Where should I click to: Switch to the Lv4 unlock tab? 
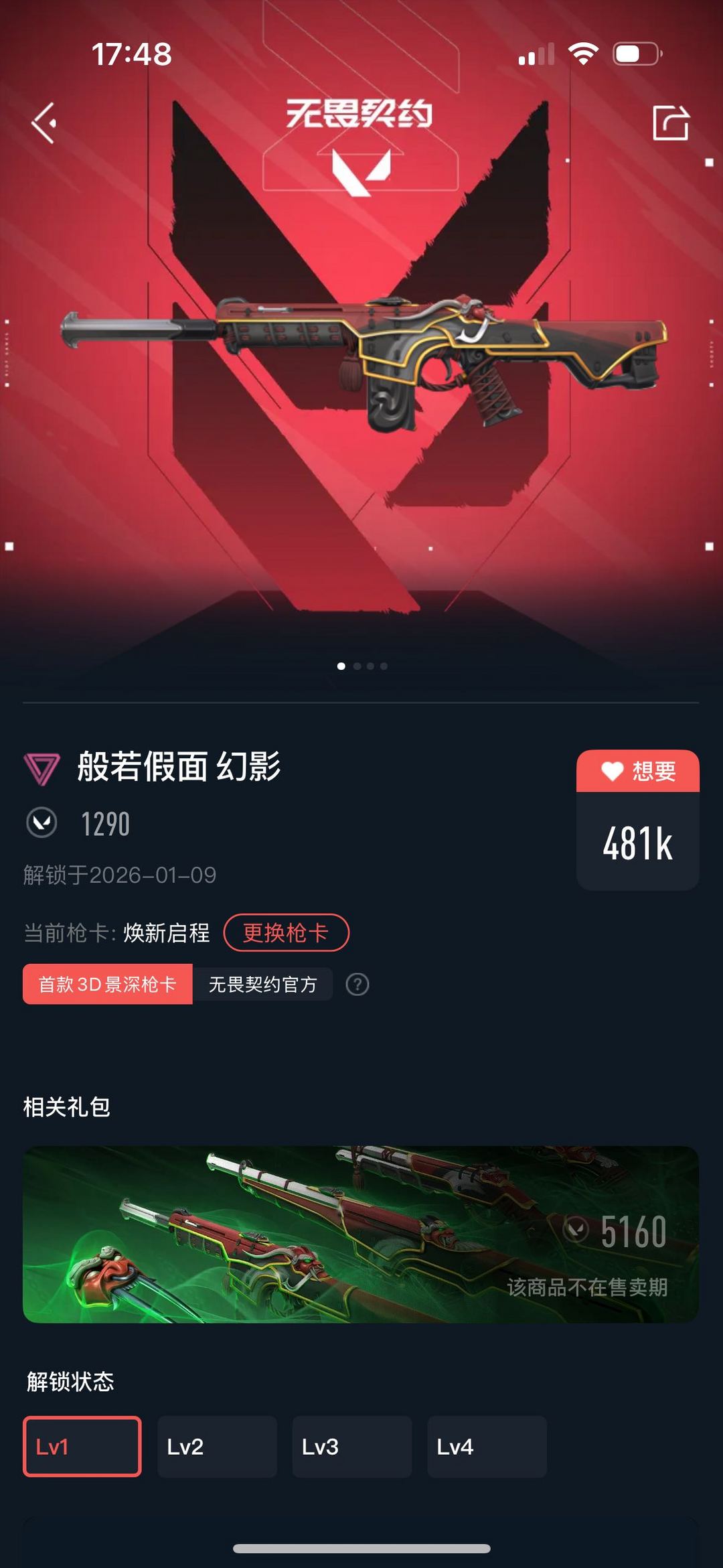click(488, 1447)
